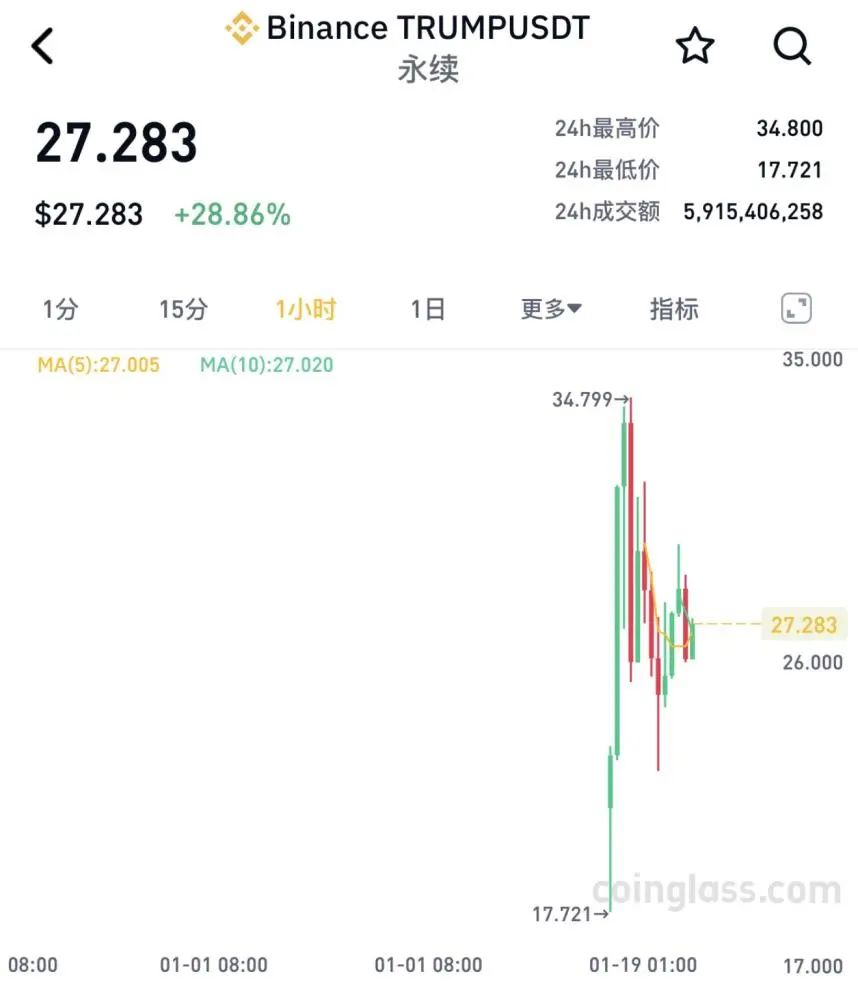Screen dimensions: 858x985
Task: Select the 1小时 hourly tab
Action: click(303, 309)
